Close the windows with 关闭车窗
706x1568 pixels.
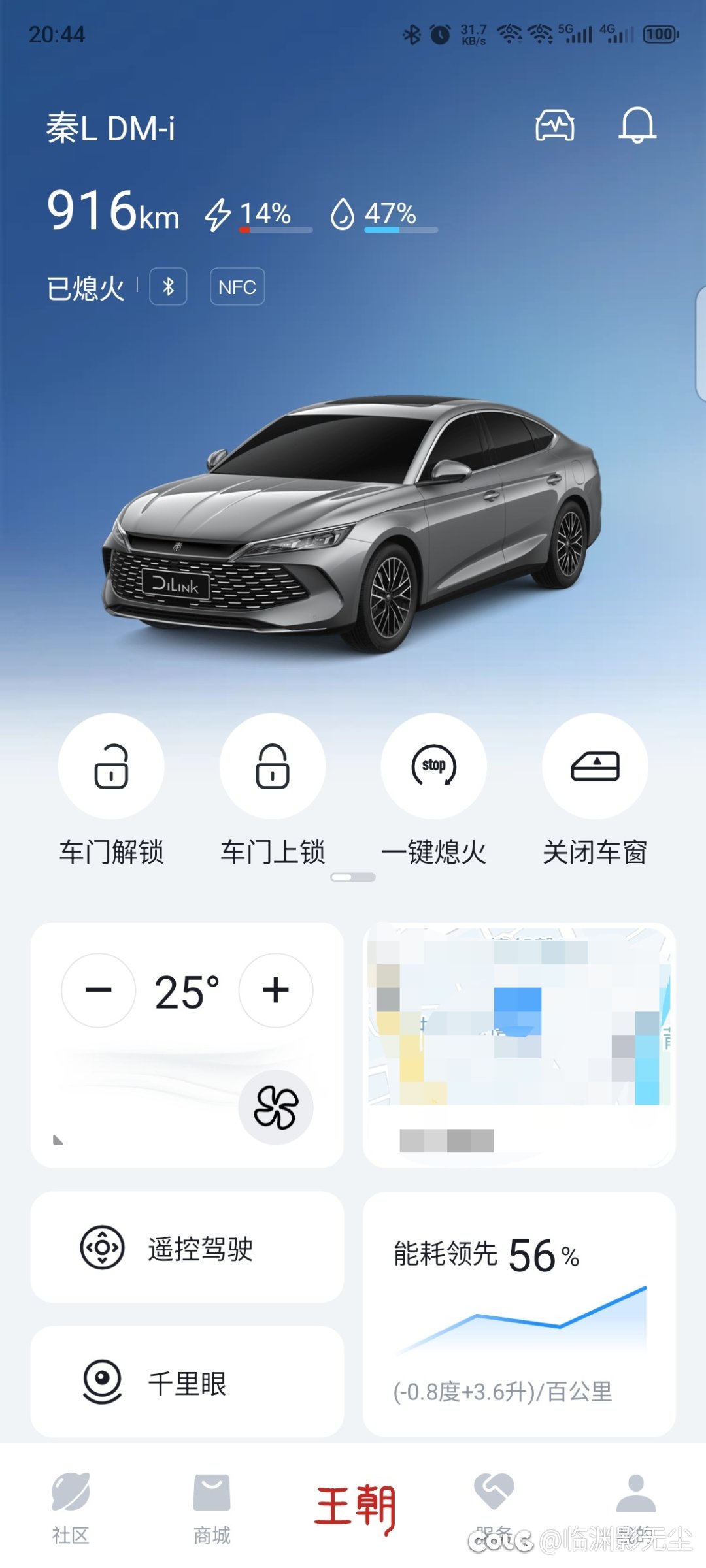tap(595, 766)
